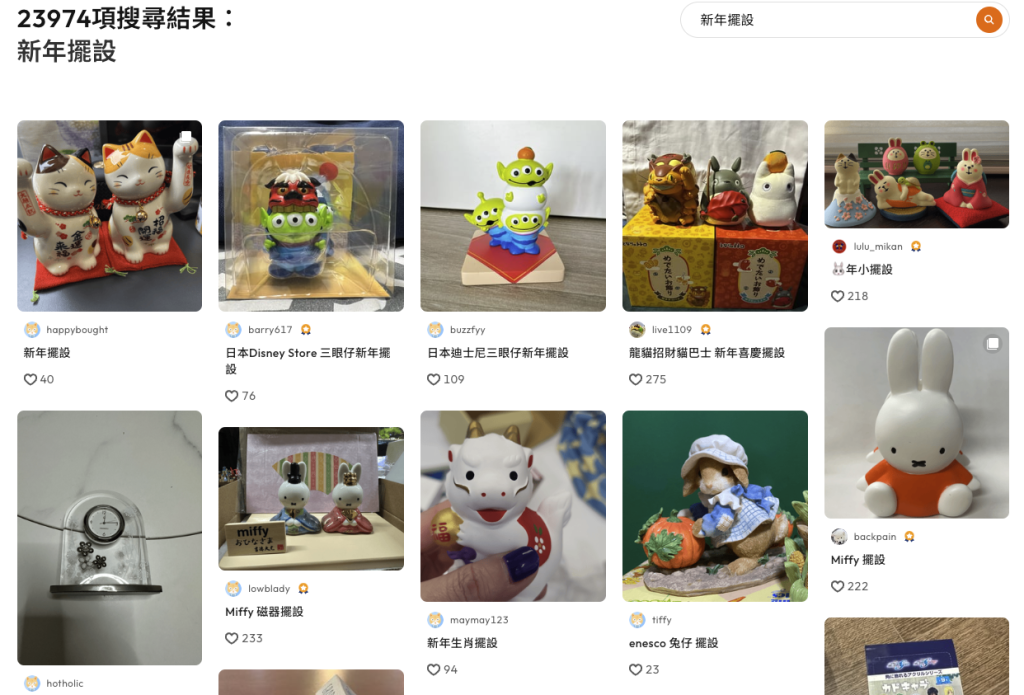Open the 龍貓招財貓巴士 新年喜慶擺設 photo
The height and width of the screenshot is (695, 1024).
(715, 216)
